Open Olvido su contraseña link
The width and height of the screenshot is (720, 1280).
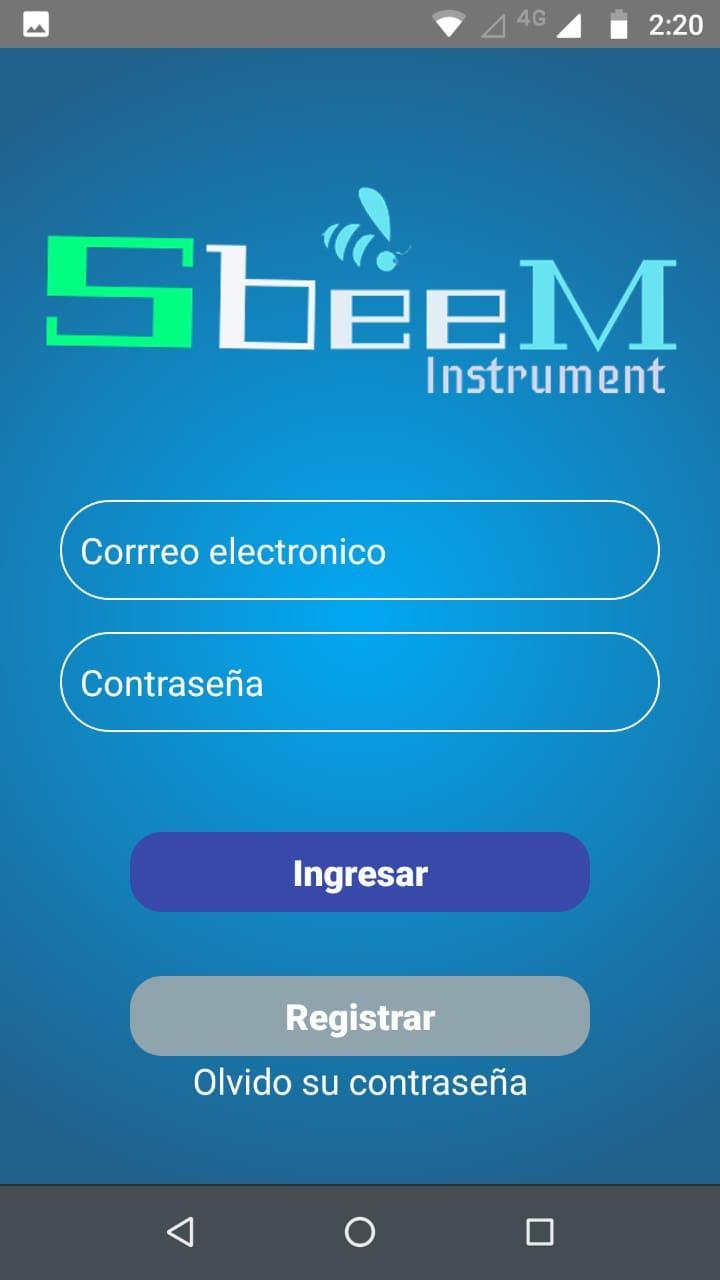pos(360,1082)
